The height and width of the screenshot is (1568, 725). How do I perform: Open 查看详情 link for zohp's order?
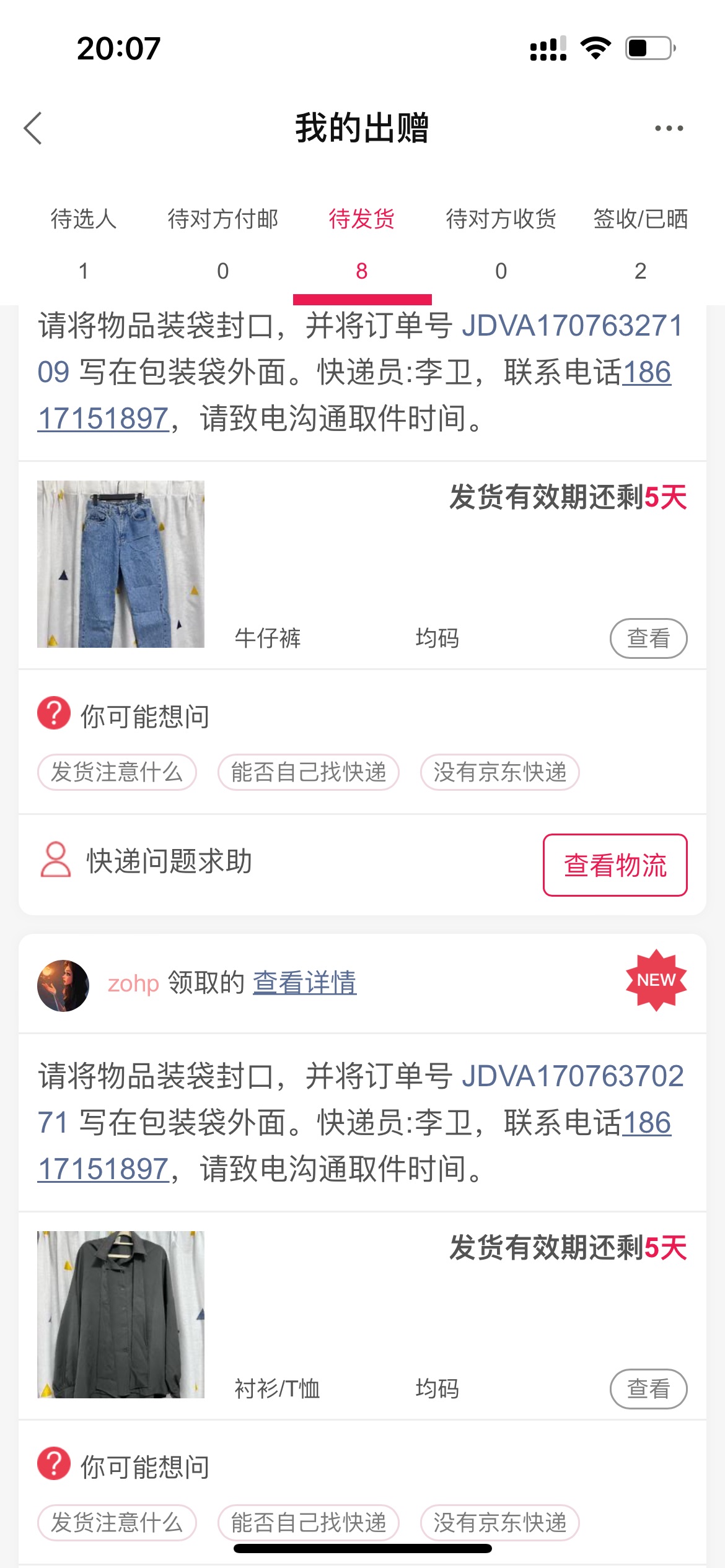click(x=304, y=983)
